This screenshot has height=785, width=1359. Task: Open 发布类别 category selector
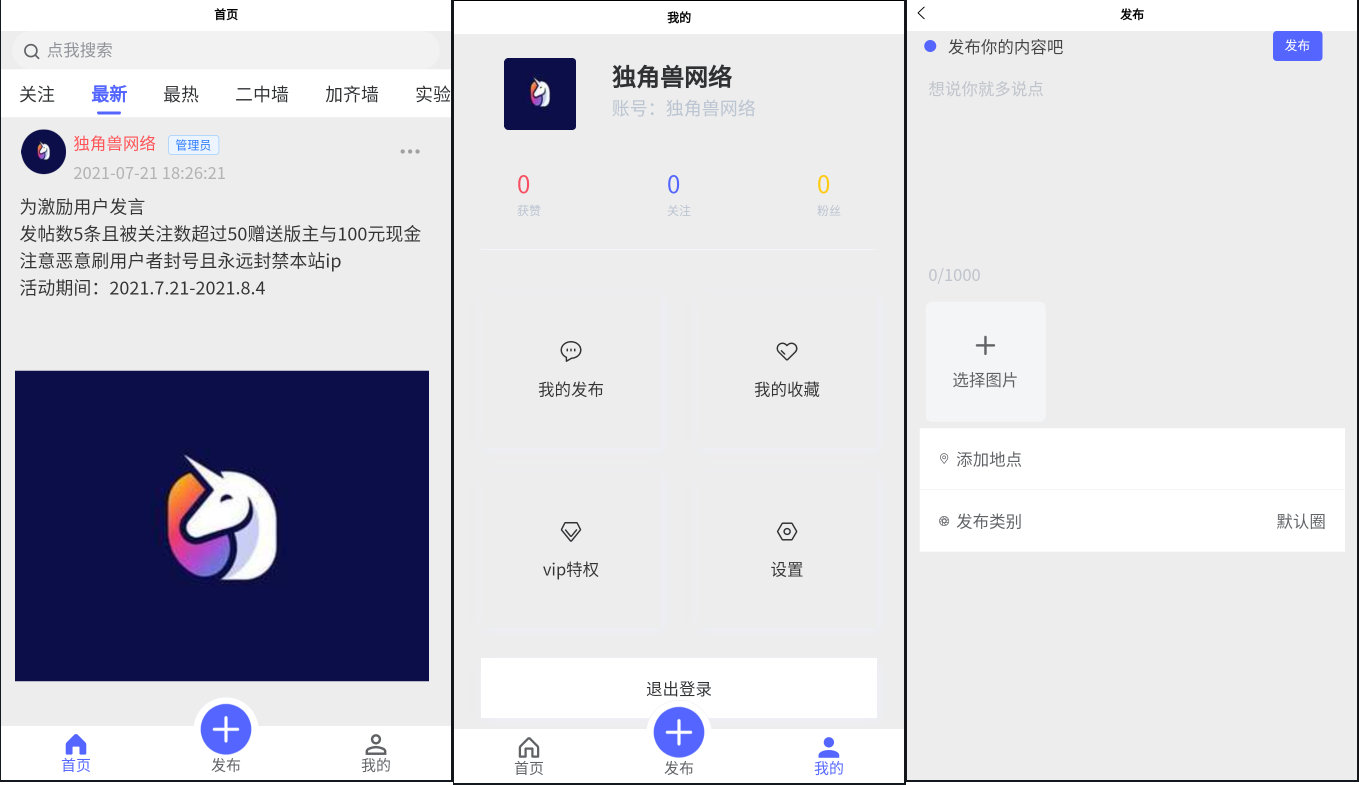point(1132,521)
